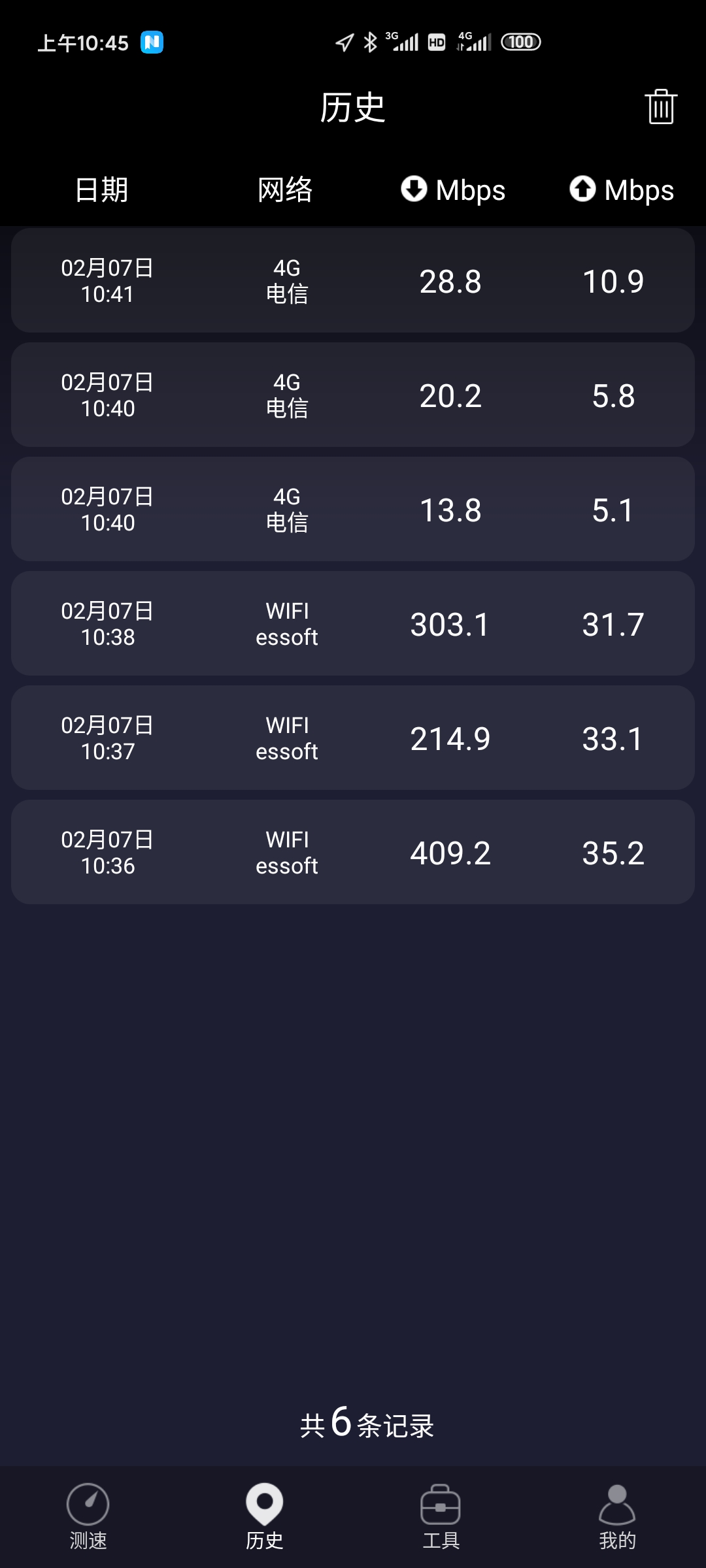This screenshot has height=1568, width=706.
Task: Sort records by the 网络 column header
Action: click(x=284, y=189)
